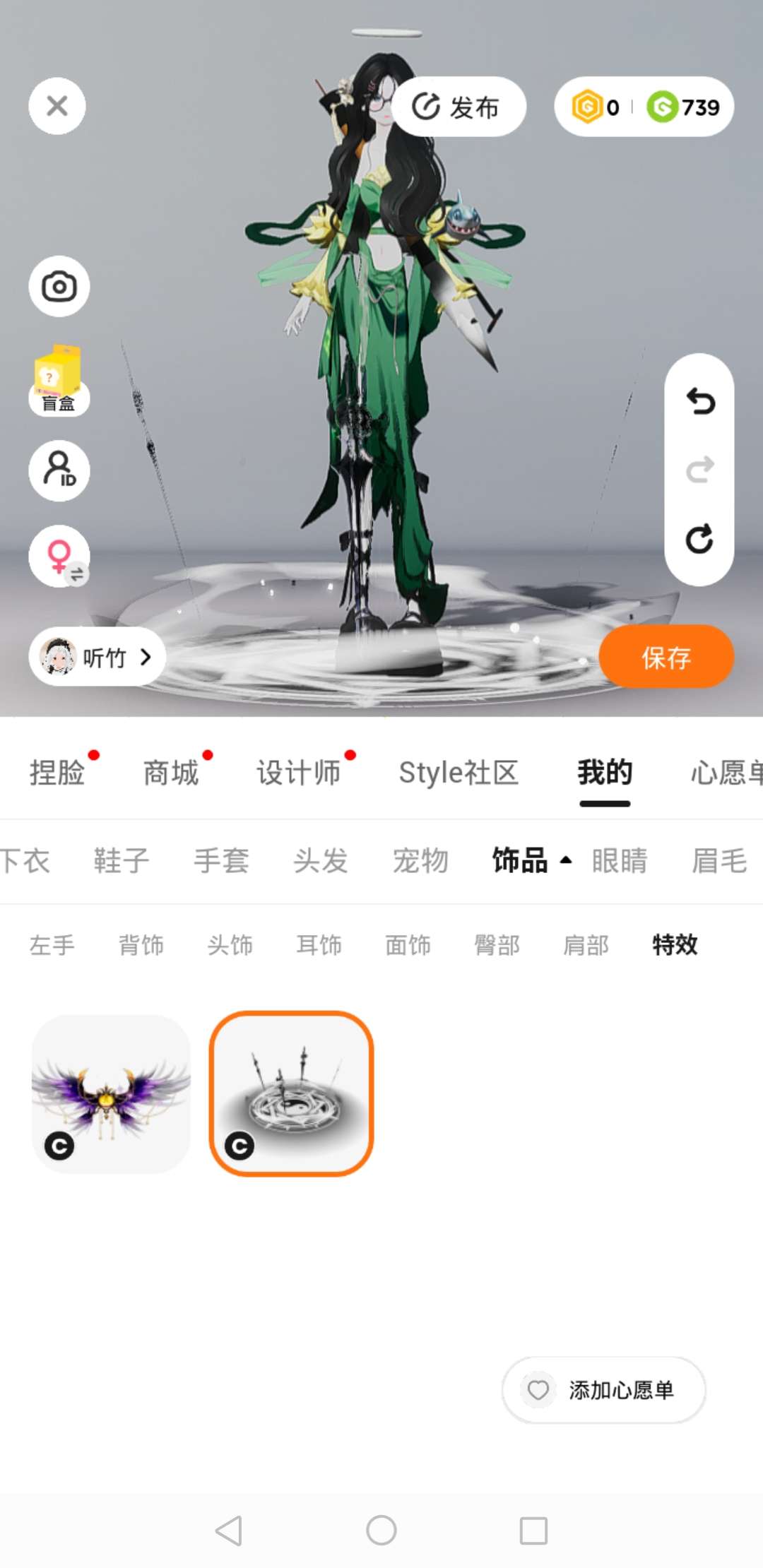
Task: Switch avatar gender
Action: (59, 557)
